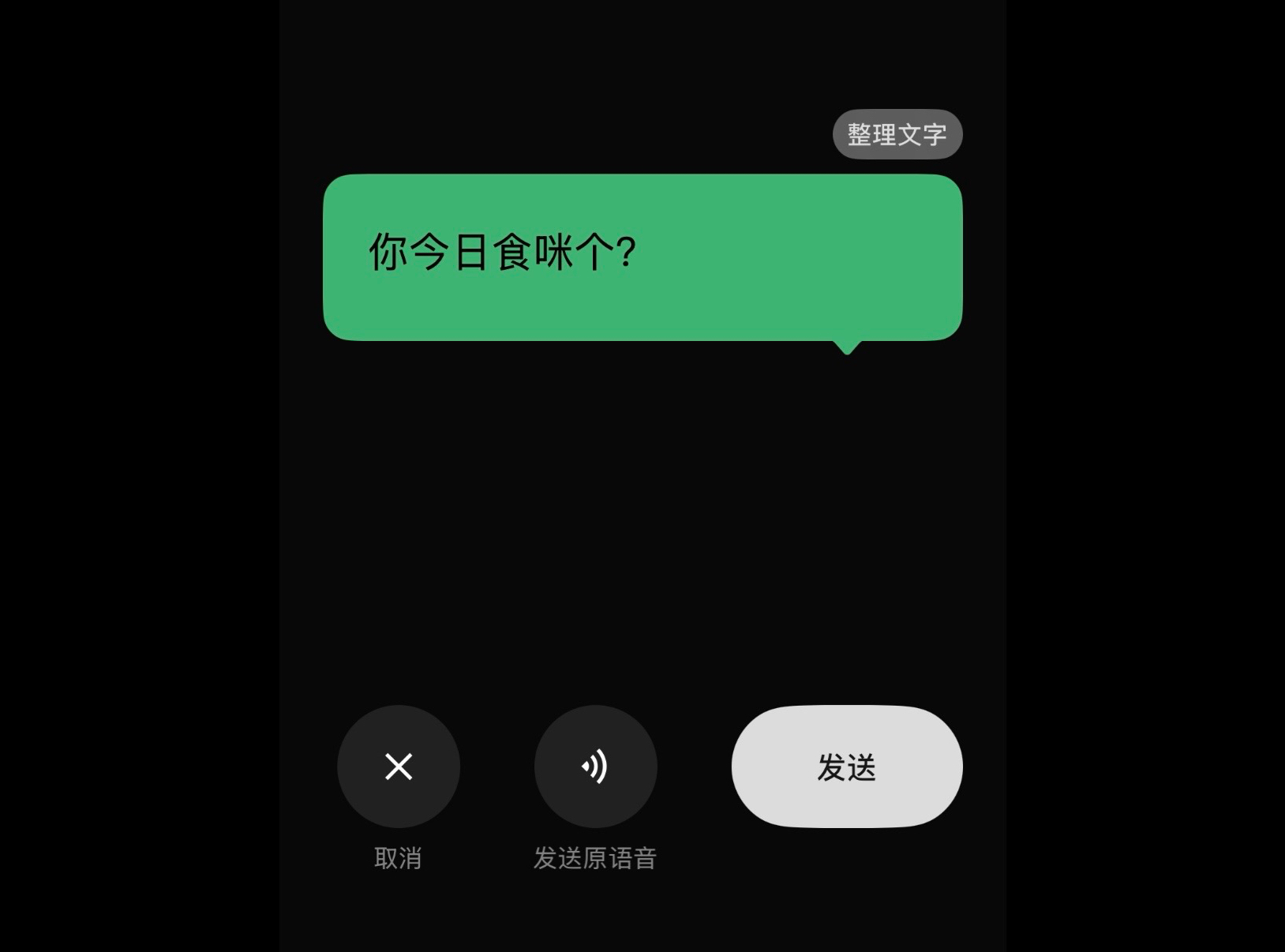Cancel with the 取消 X button
Image resolution: width=1285 pixels, height=952 pixels.
[x=399, y=766]
